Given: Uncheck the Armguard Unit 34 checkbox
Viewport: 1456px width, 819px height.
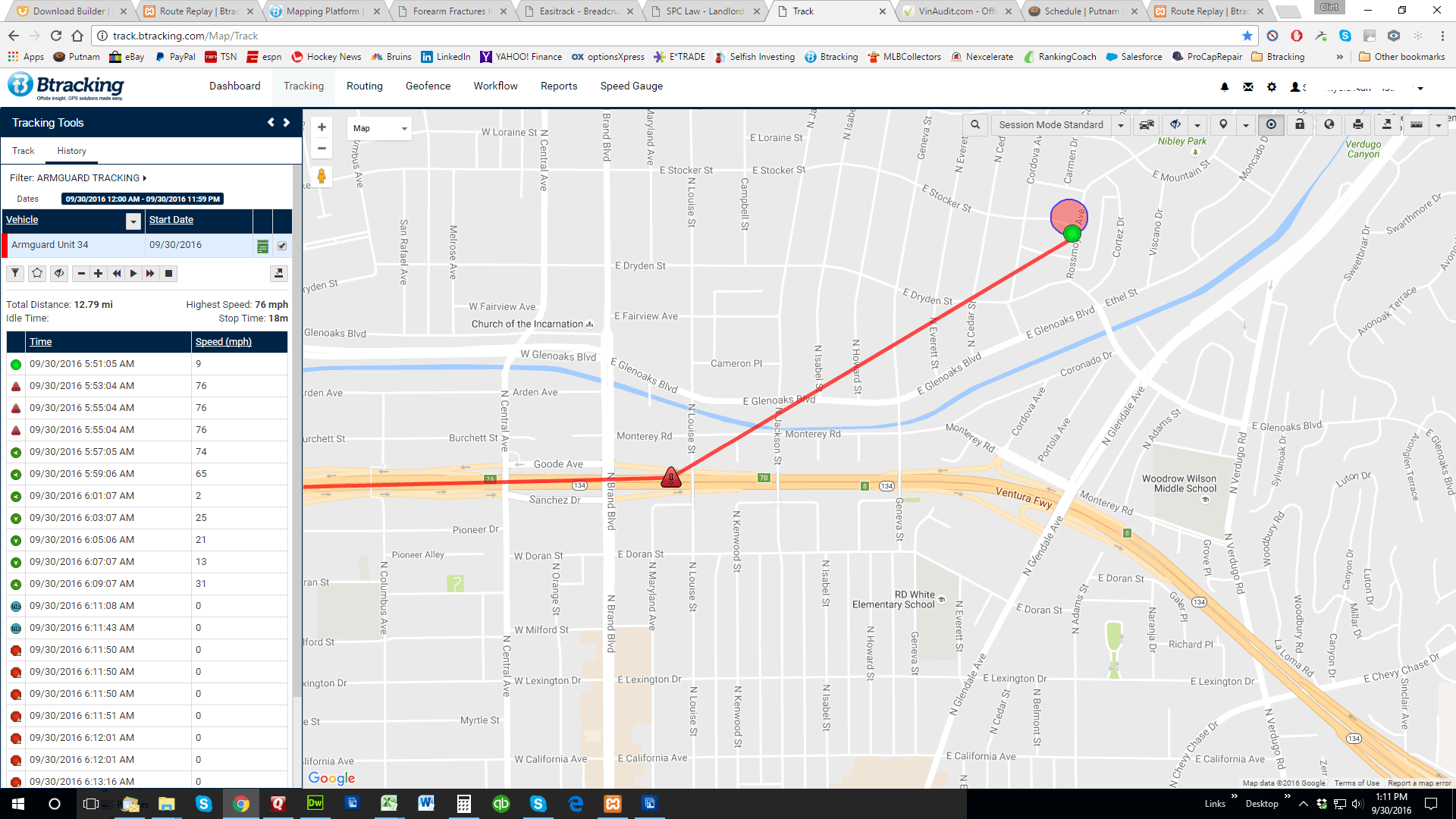Looking at the screenshot, I should (282, 246).
